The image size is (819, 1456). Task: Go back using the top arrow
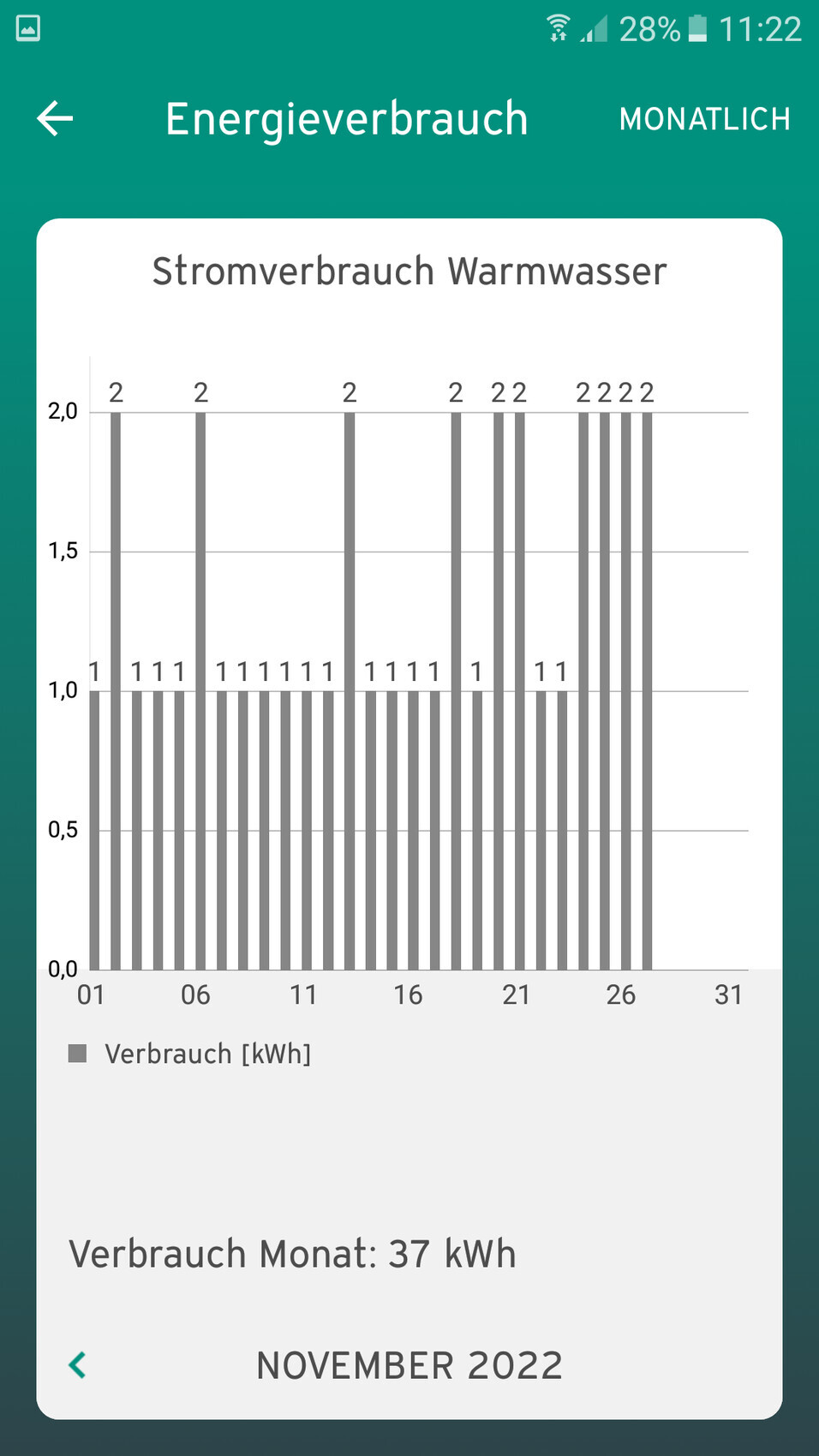pos(55,118)
